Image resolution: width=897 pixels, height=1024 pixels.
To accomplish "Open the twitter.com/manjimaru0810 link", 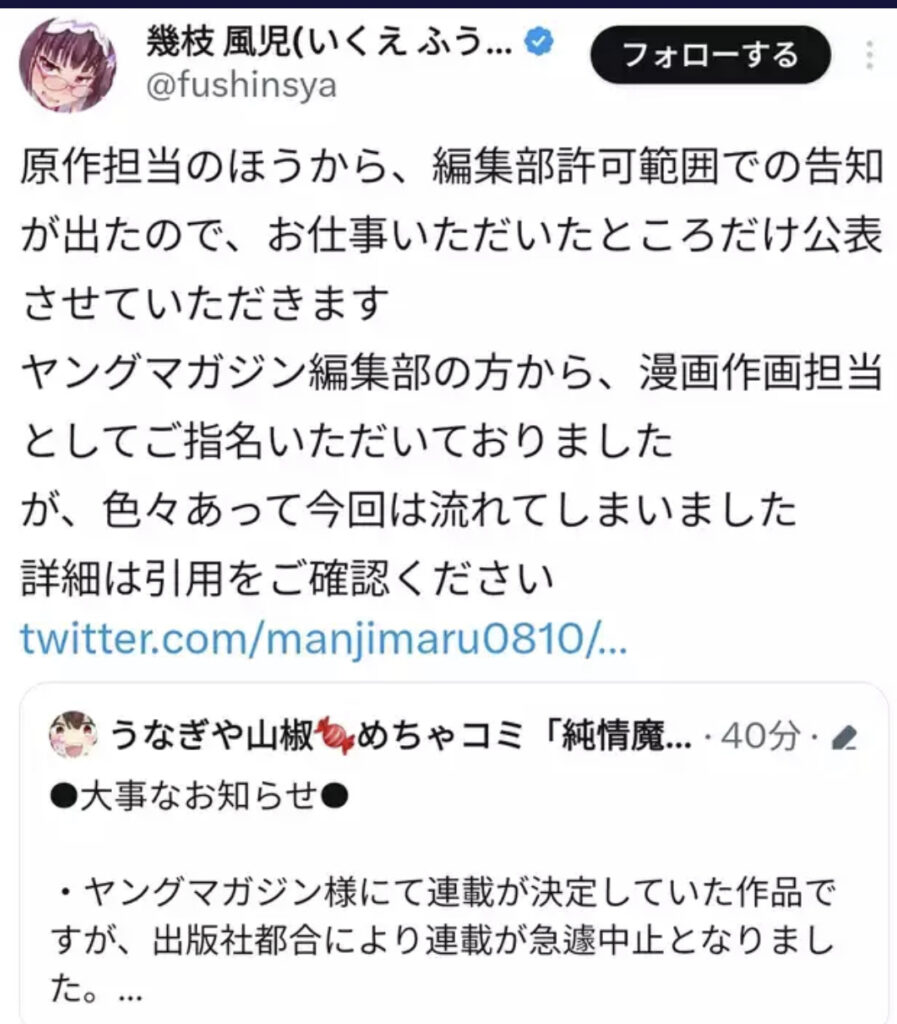I will 323,636.
